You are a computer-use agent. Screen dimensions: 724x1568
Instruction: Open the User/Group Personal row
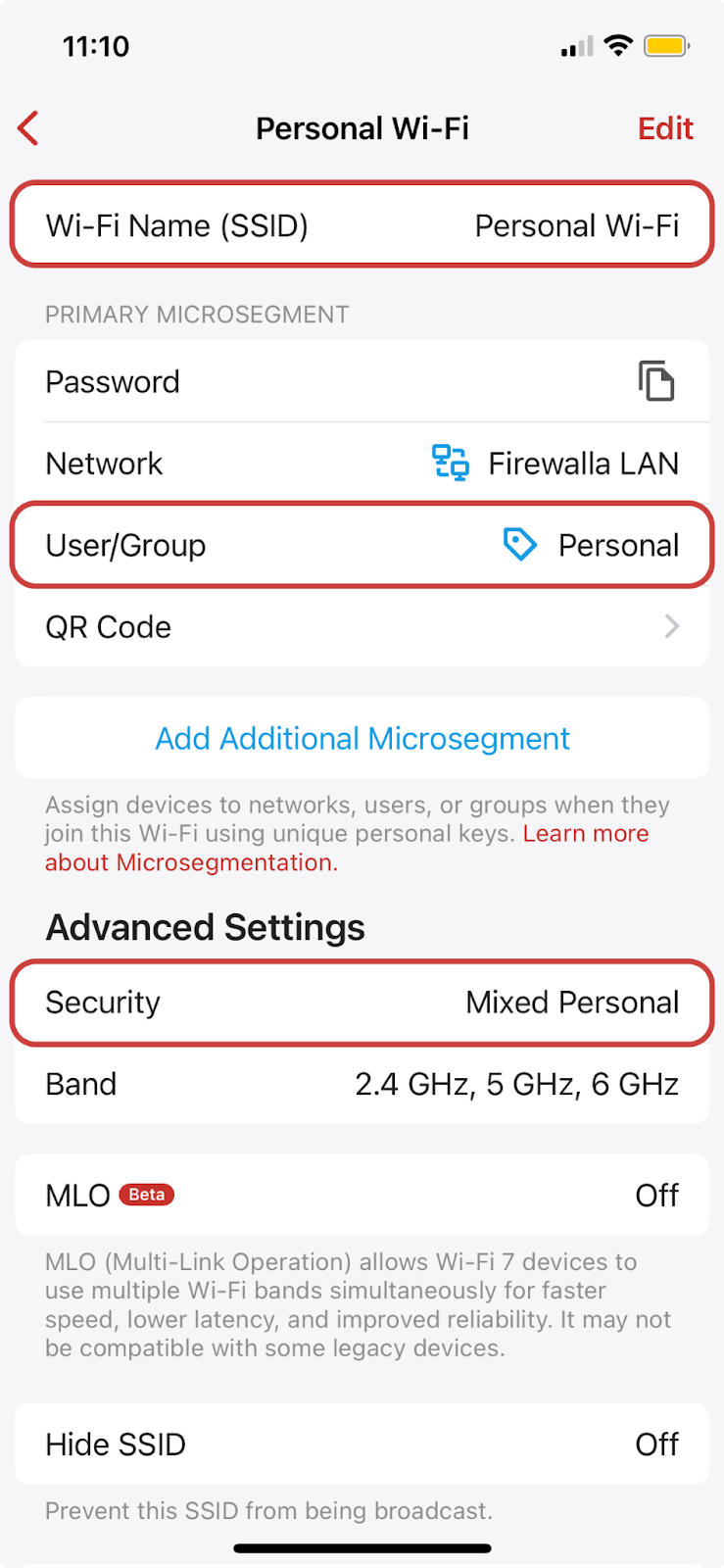(362, 545)
